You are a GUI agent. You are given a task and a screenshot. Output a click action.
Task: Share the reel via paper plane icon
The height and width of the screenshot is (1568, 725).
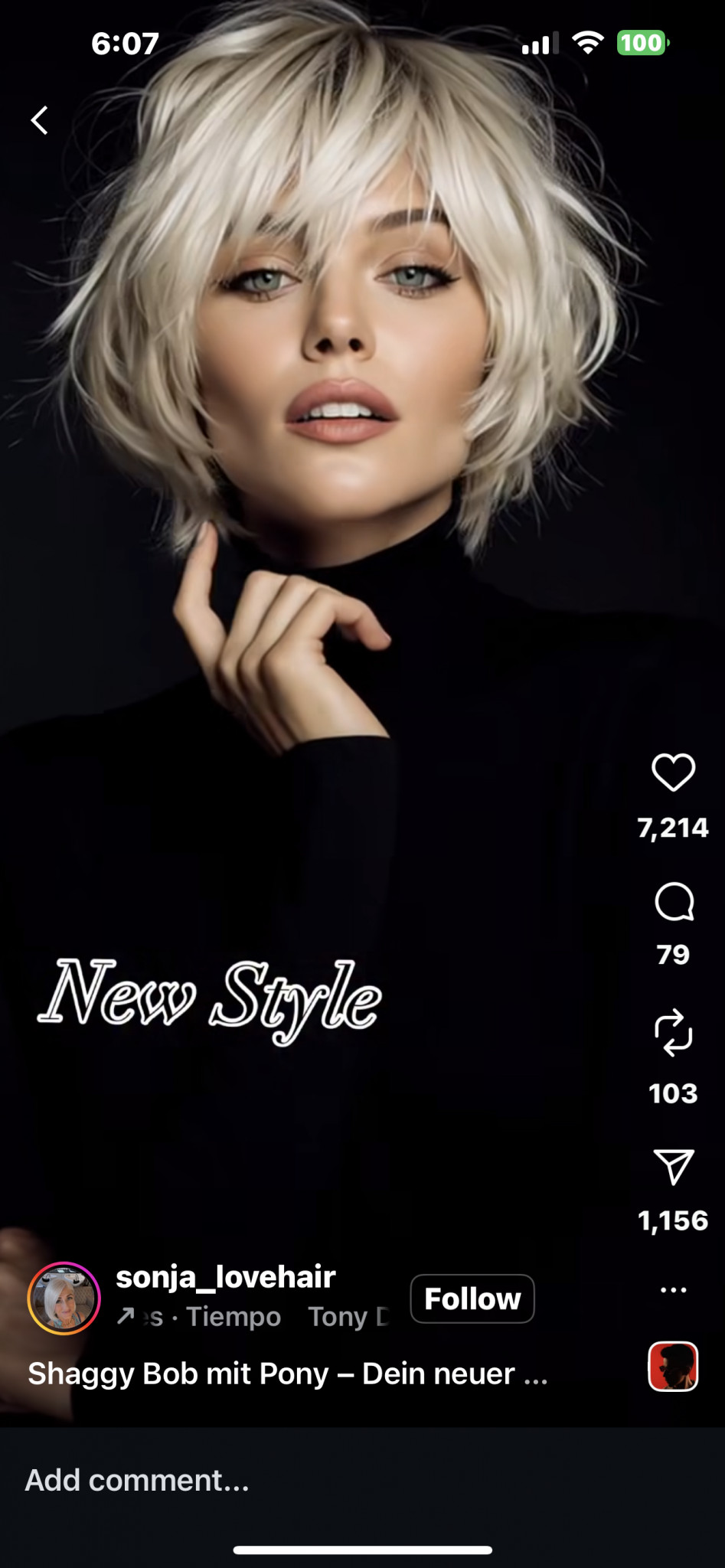click(673, 1166)
